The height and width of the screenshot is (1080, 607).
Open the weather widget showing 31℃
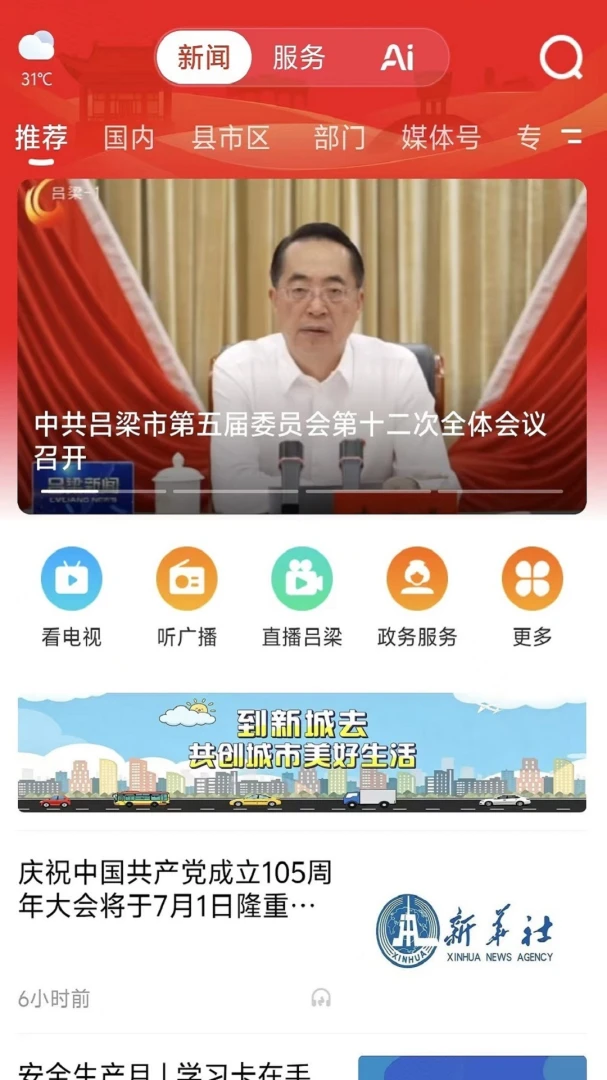(36, 59)
